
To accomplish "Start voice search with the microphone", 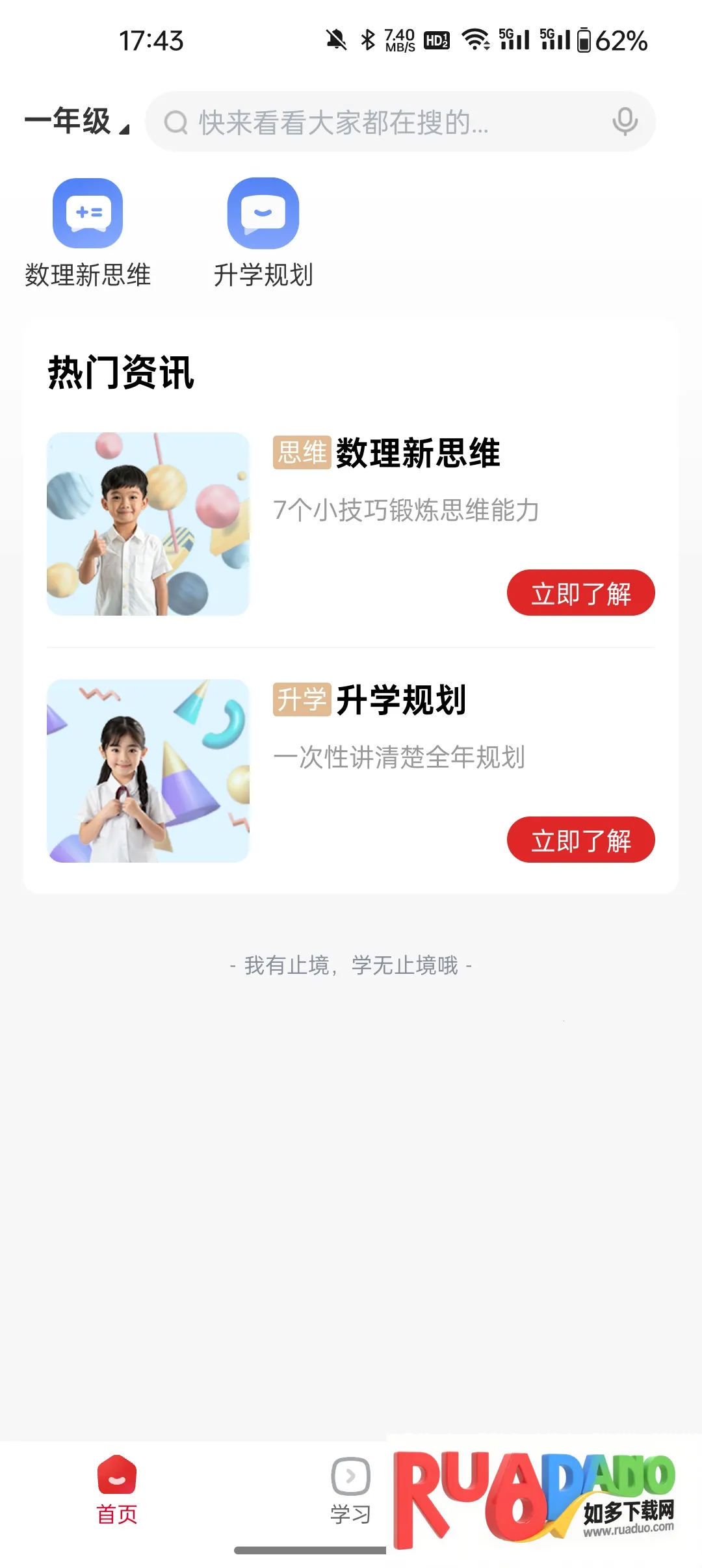I will click(625, 122).
